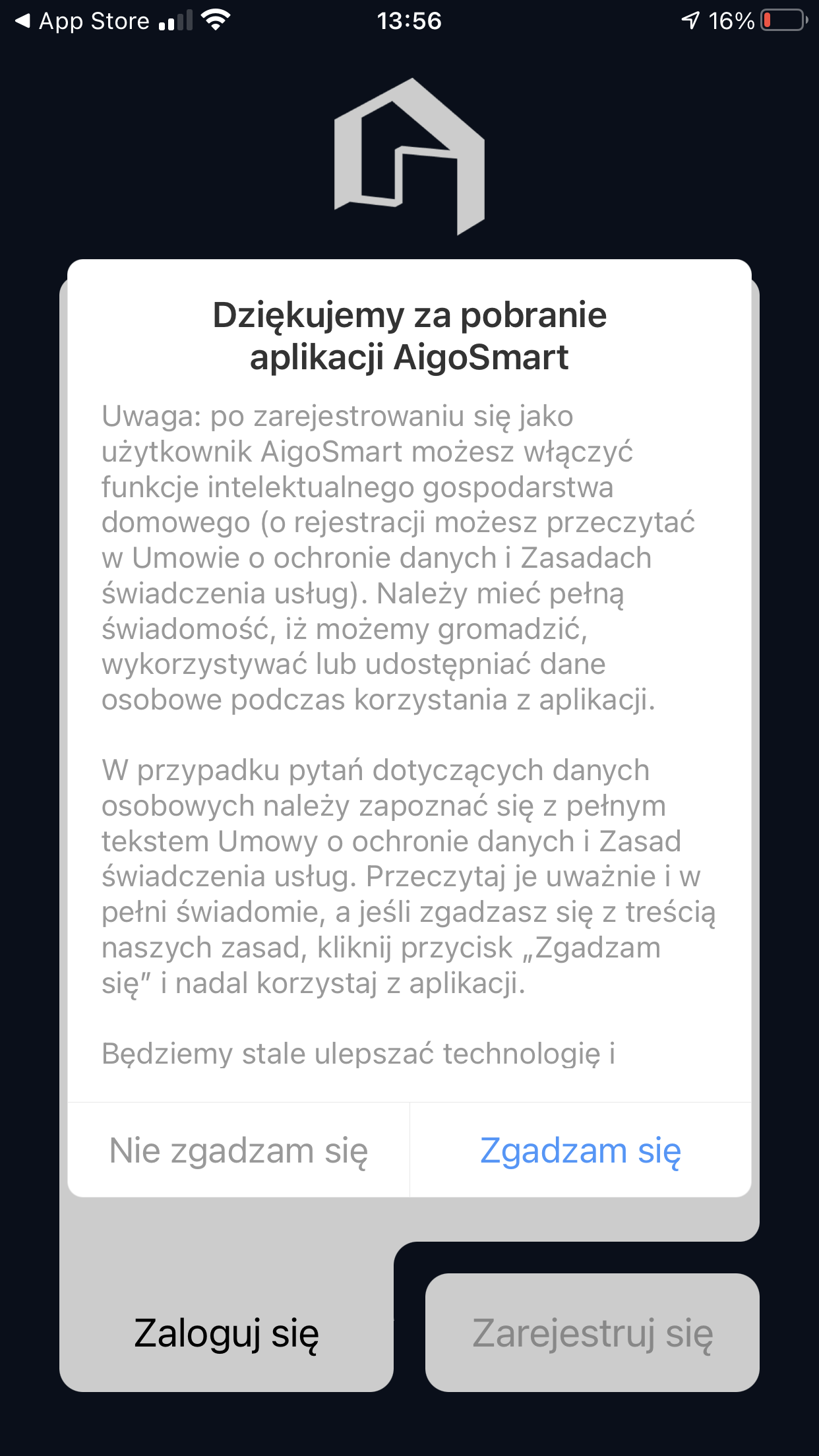Decline with Nie zgadzam się

(239, 1151)
